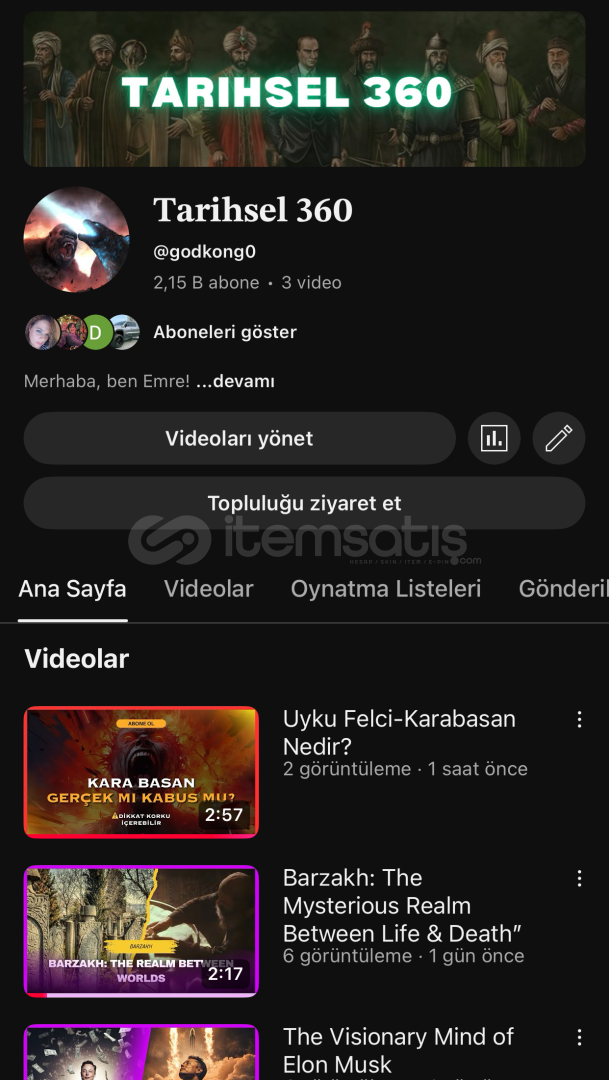Open options for Barzakh video
Screen dimensions: 609x1080
pos(579,878)
